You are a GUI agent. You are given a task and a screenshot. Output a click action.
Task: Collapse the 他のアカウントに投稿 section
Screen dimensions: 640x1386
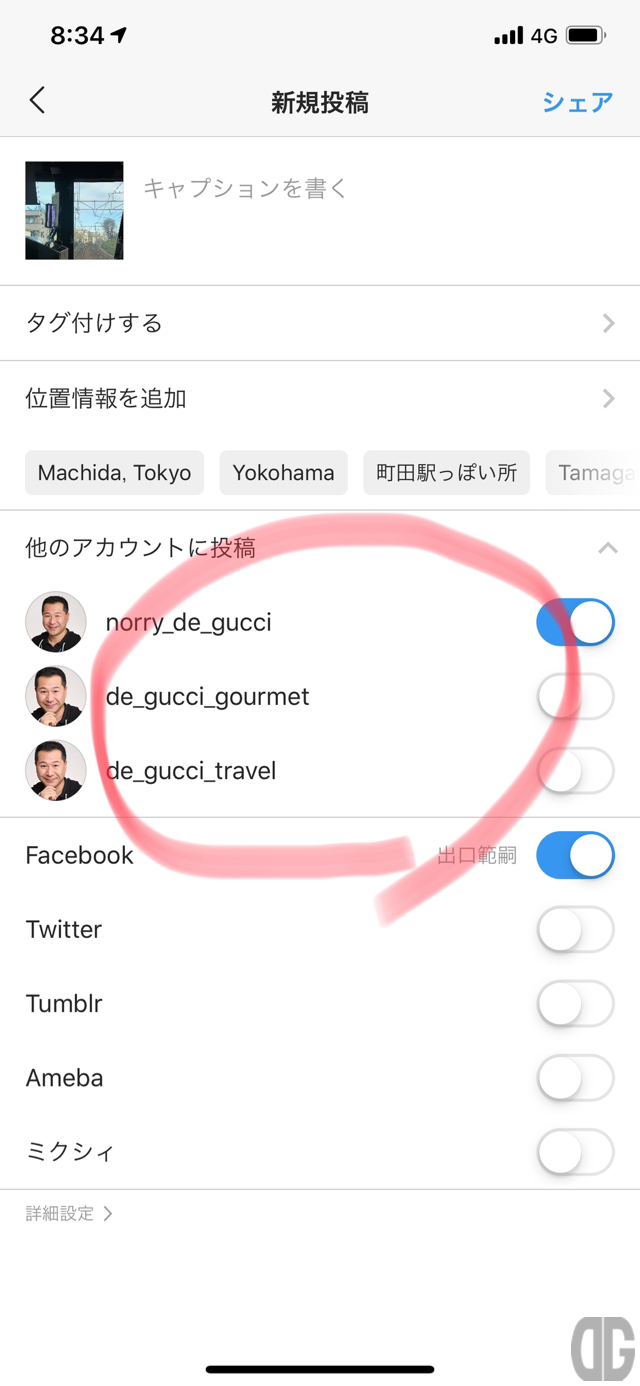[x=607, y=548]
